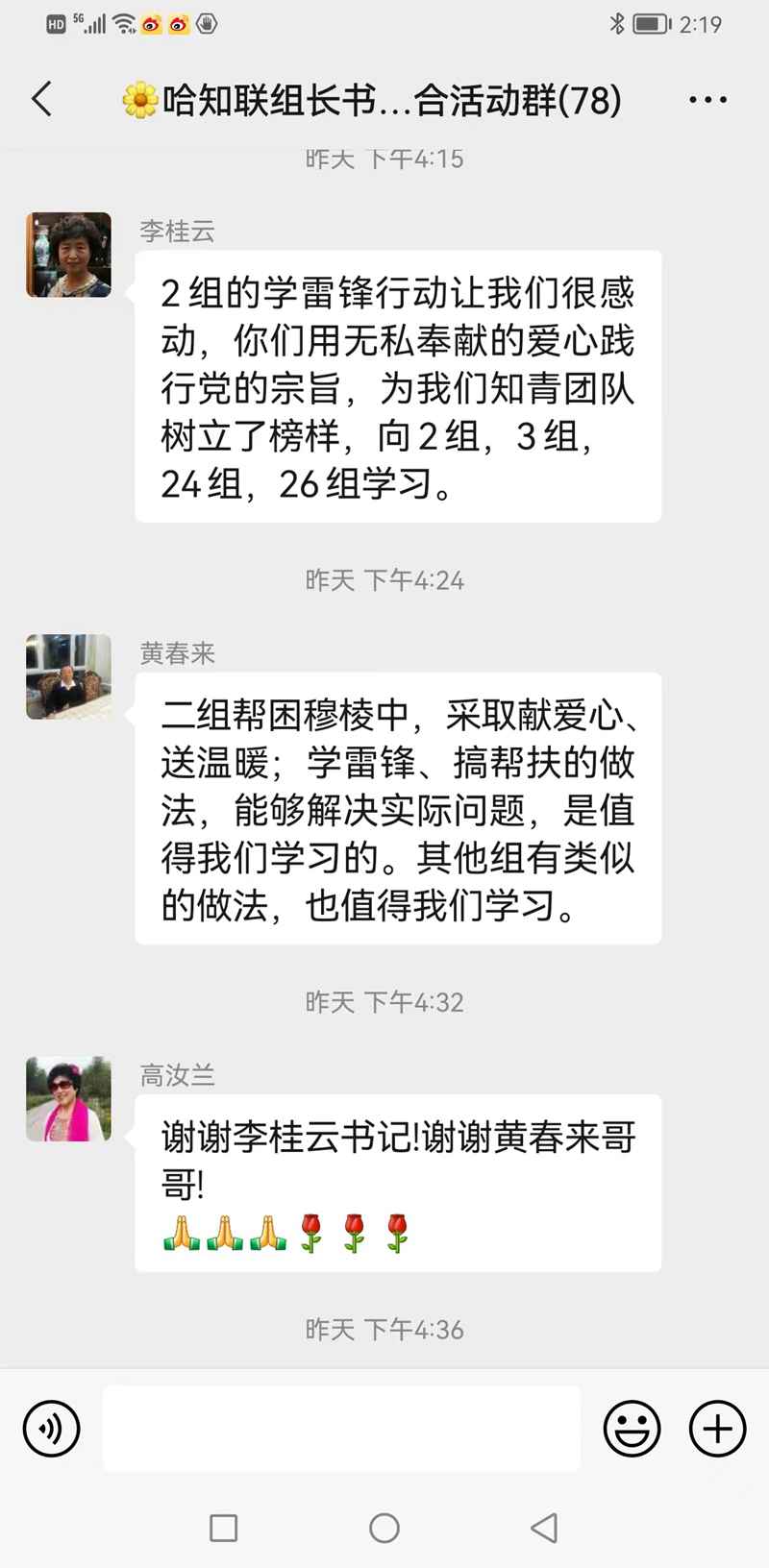Open the emoji picker
Screen dimensions: 769x1568
[632, 1429]
